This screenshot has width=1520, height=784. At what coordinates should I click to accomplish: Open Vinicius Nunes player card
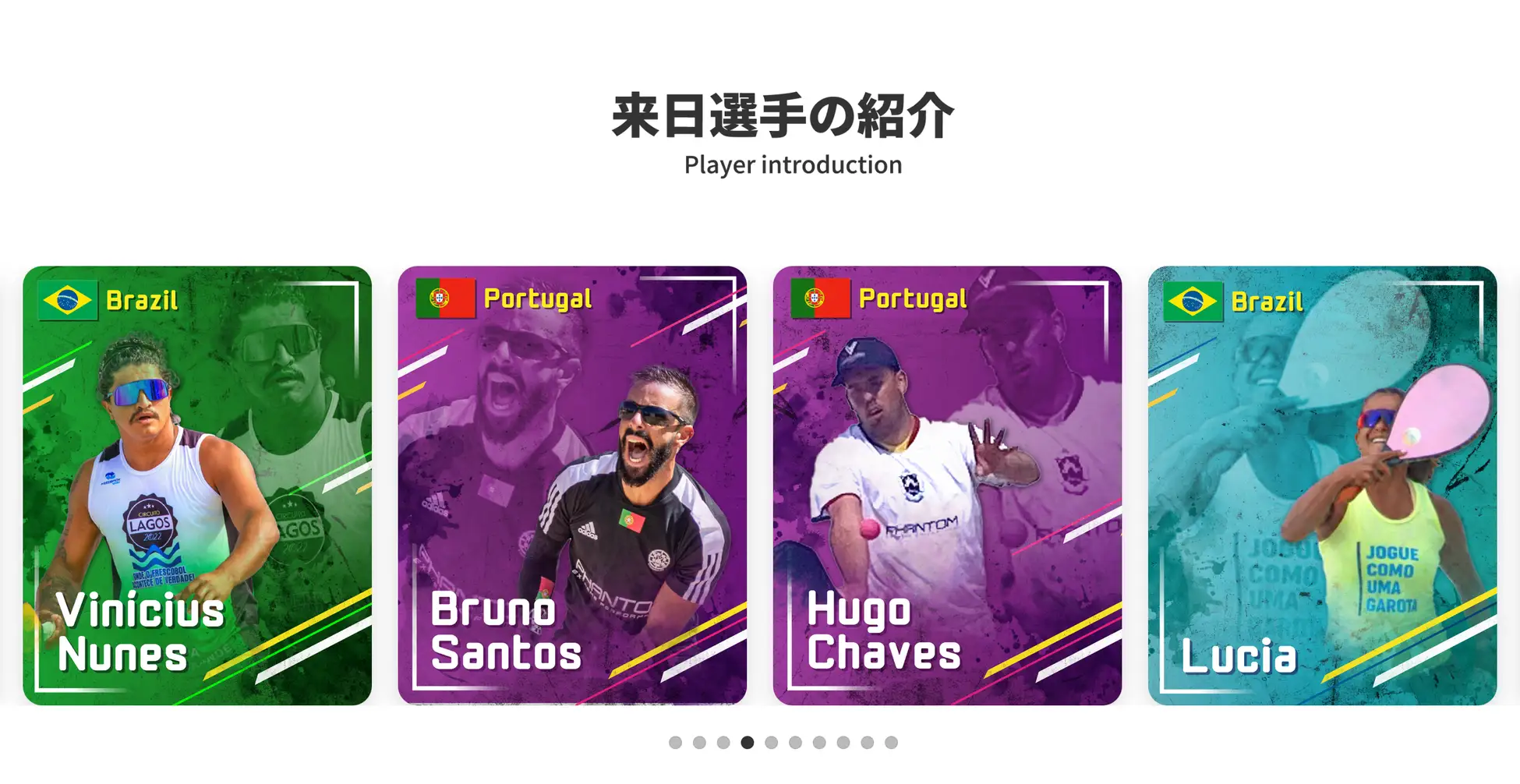pos(197,486)
